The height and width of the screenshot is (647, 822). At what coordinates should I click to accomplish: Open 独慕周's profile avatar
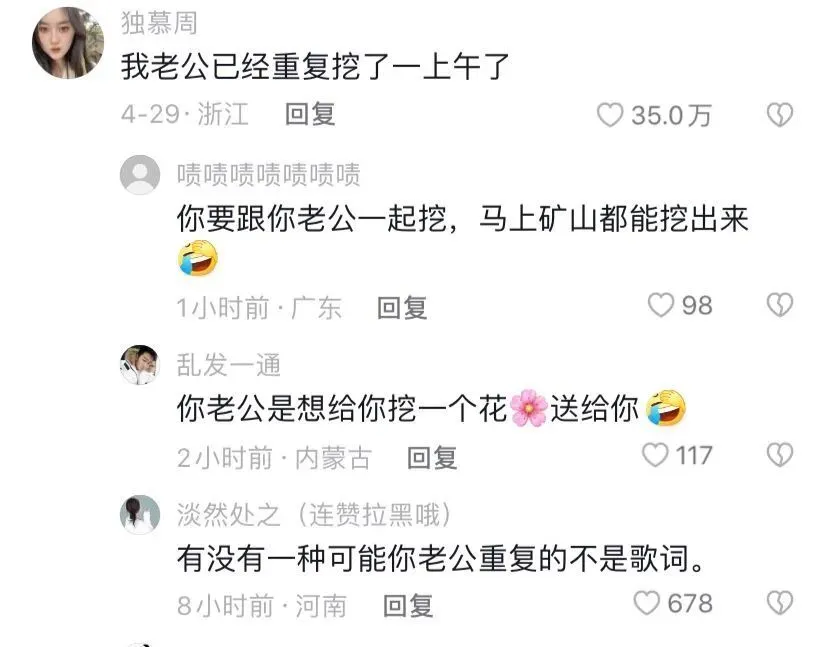[68, 42]
